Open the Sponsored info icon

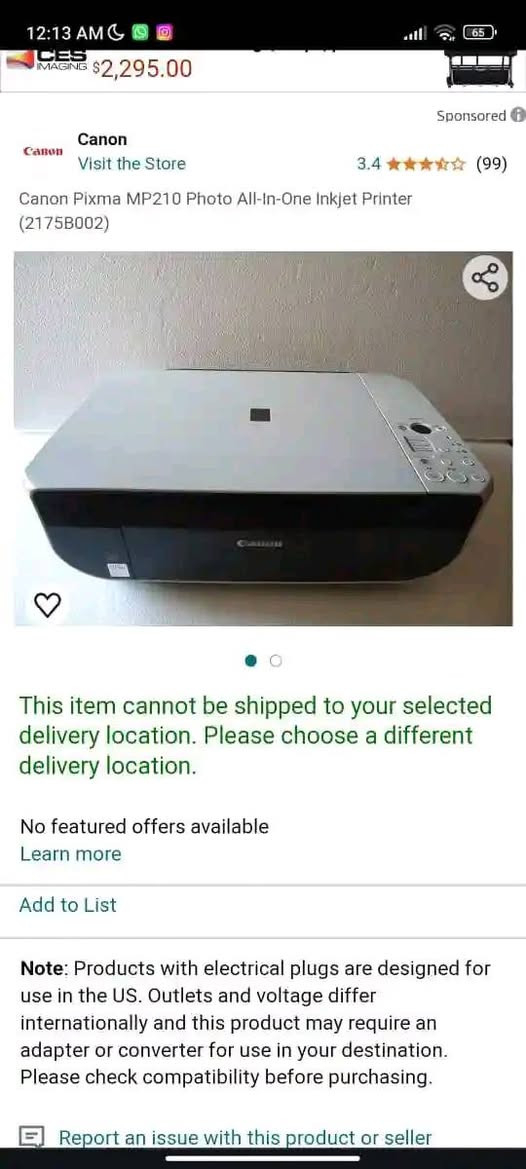(519, 116)
